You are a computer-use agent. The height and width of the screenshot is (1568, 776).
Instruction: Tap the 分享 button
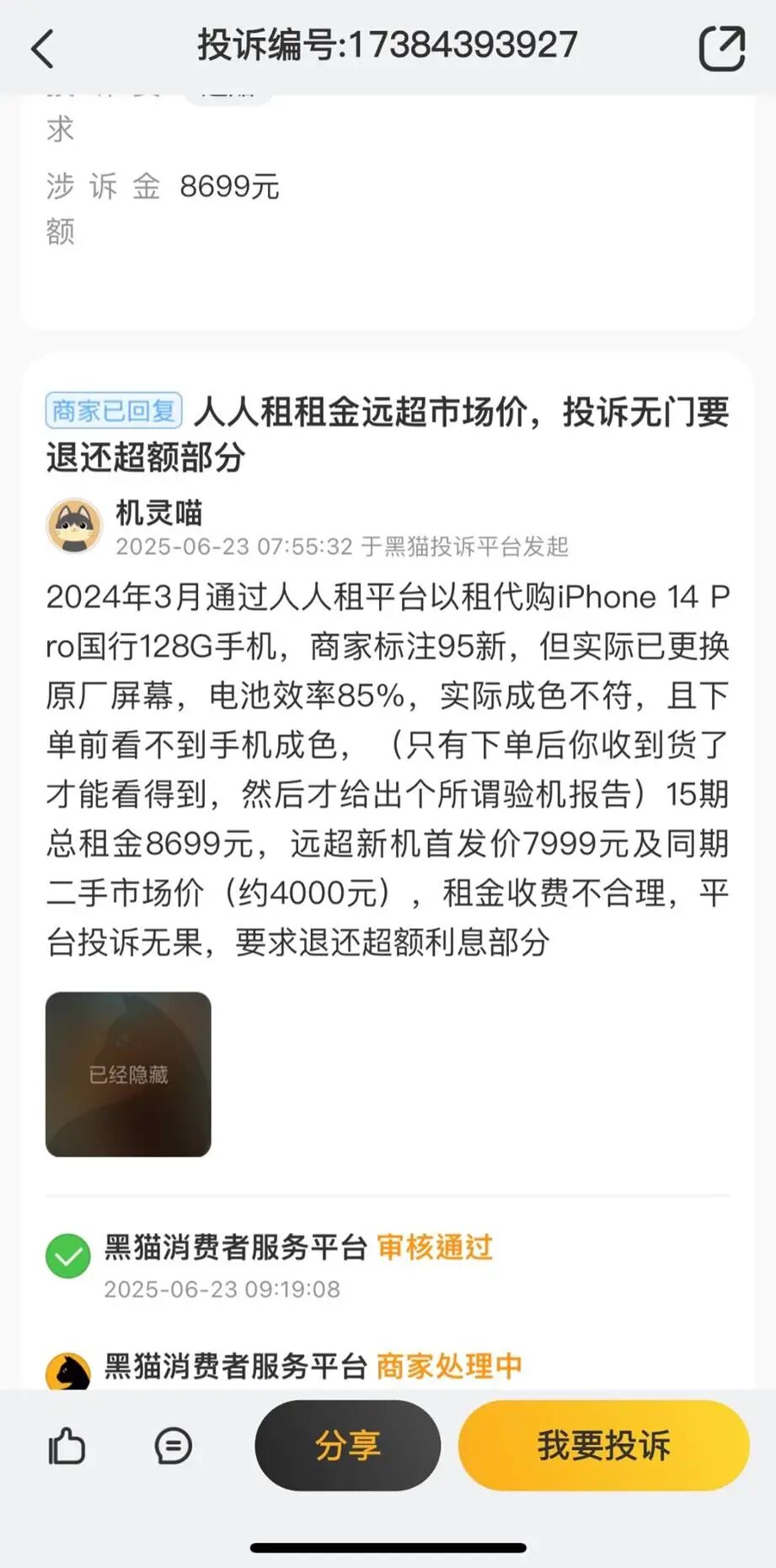[x=347, y=1445]
